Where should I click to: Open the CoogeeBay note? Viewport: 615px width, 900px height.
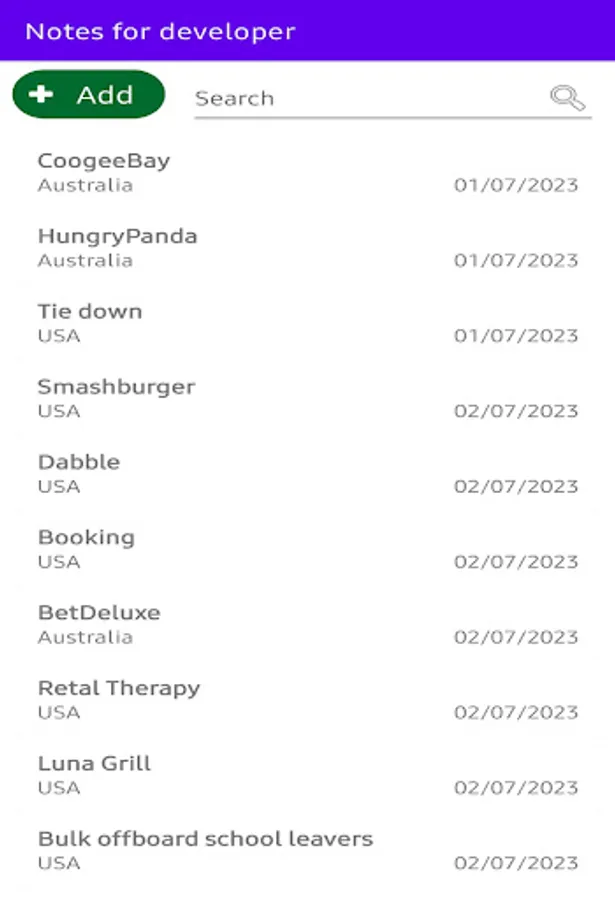(x=307, y=172)
